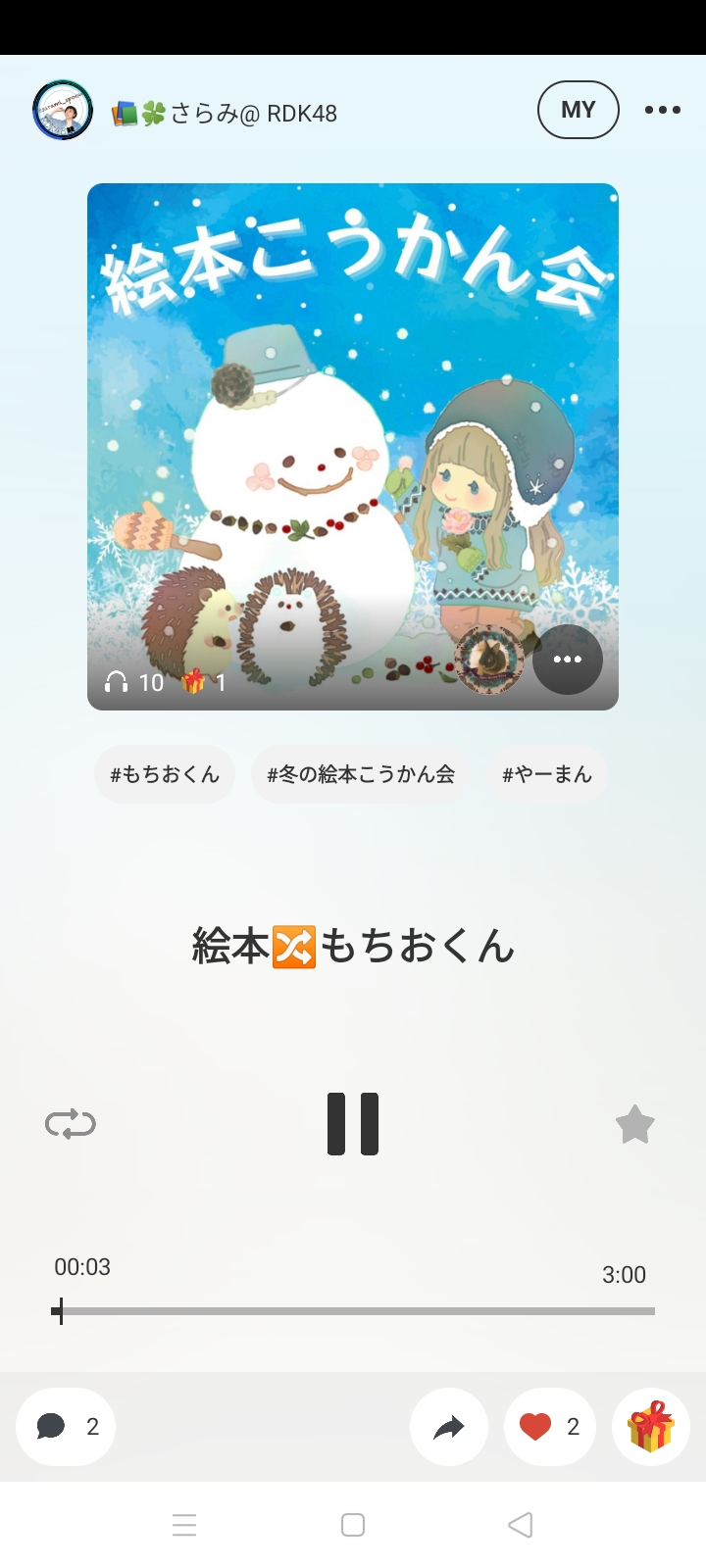Select the #やーまん hashtag chip

[x=547, y=774]
